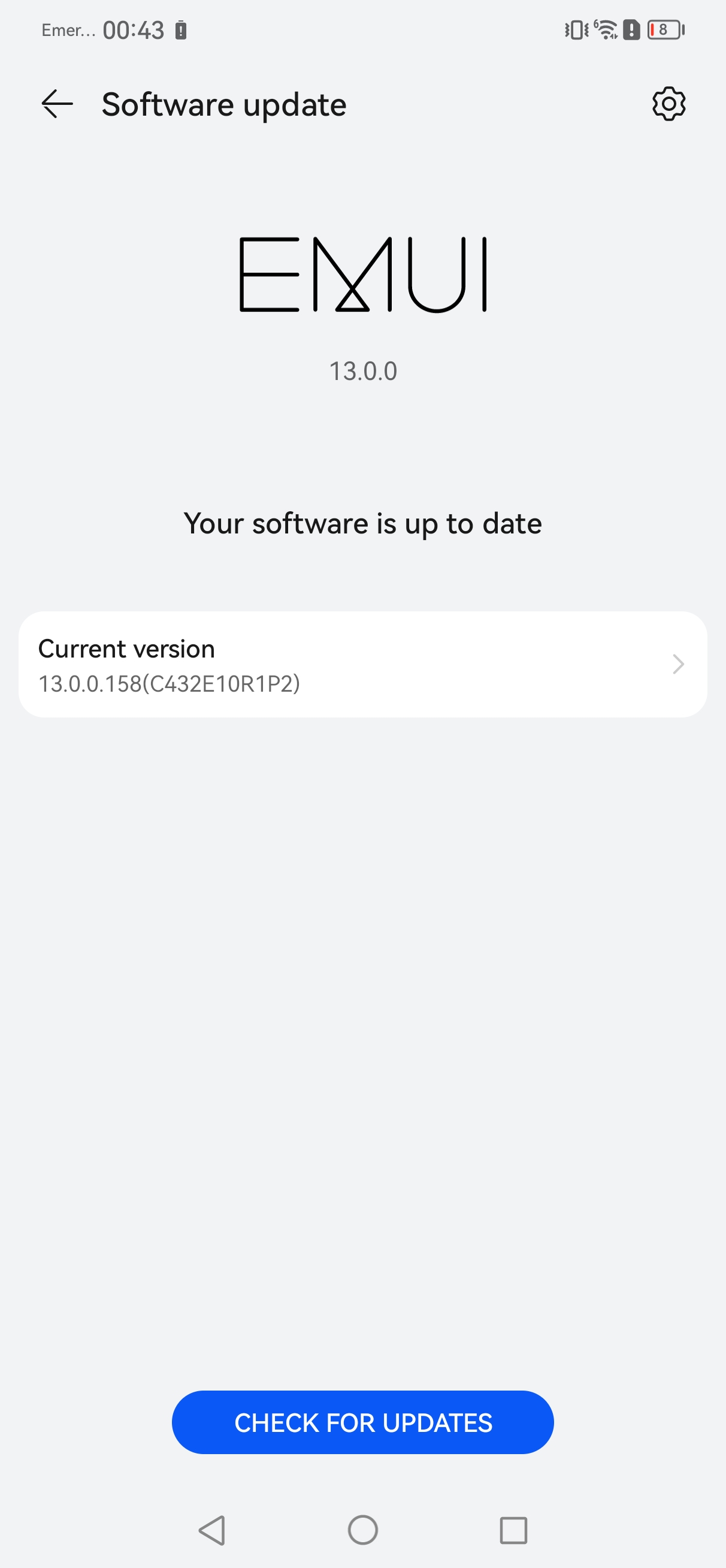
Task: Open Current version details
Action: coord(362,664)
